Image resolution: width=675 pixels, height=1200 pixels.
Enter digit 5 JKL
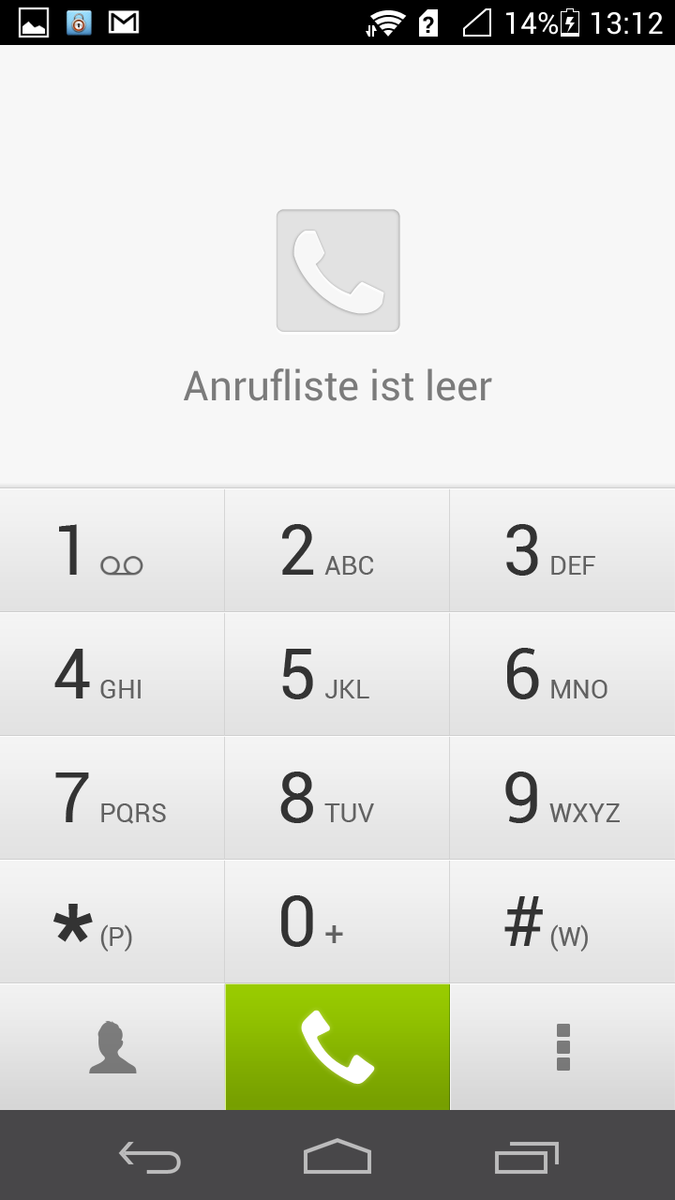(x=337, y=675)
